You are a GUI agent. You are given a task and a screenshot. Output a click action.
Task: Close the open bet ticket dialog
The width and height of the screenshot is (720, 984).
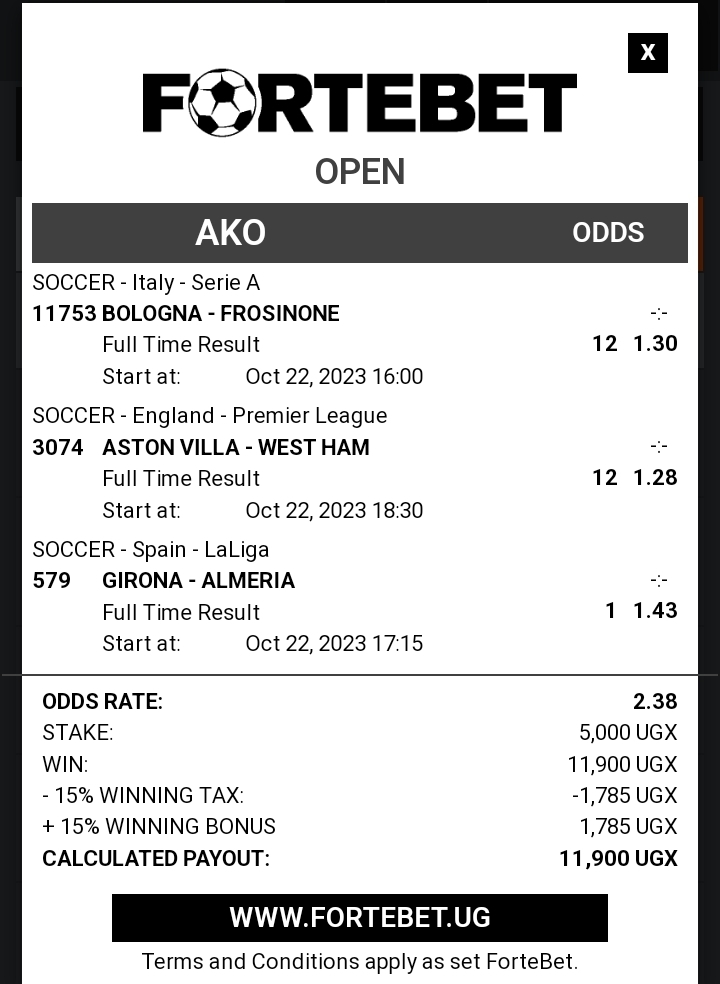coord(647,53)
